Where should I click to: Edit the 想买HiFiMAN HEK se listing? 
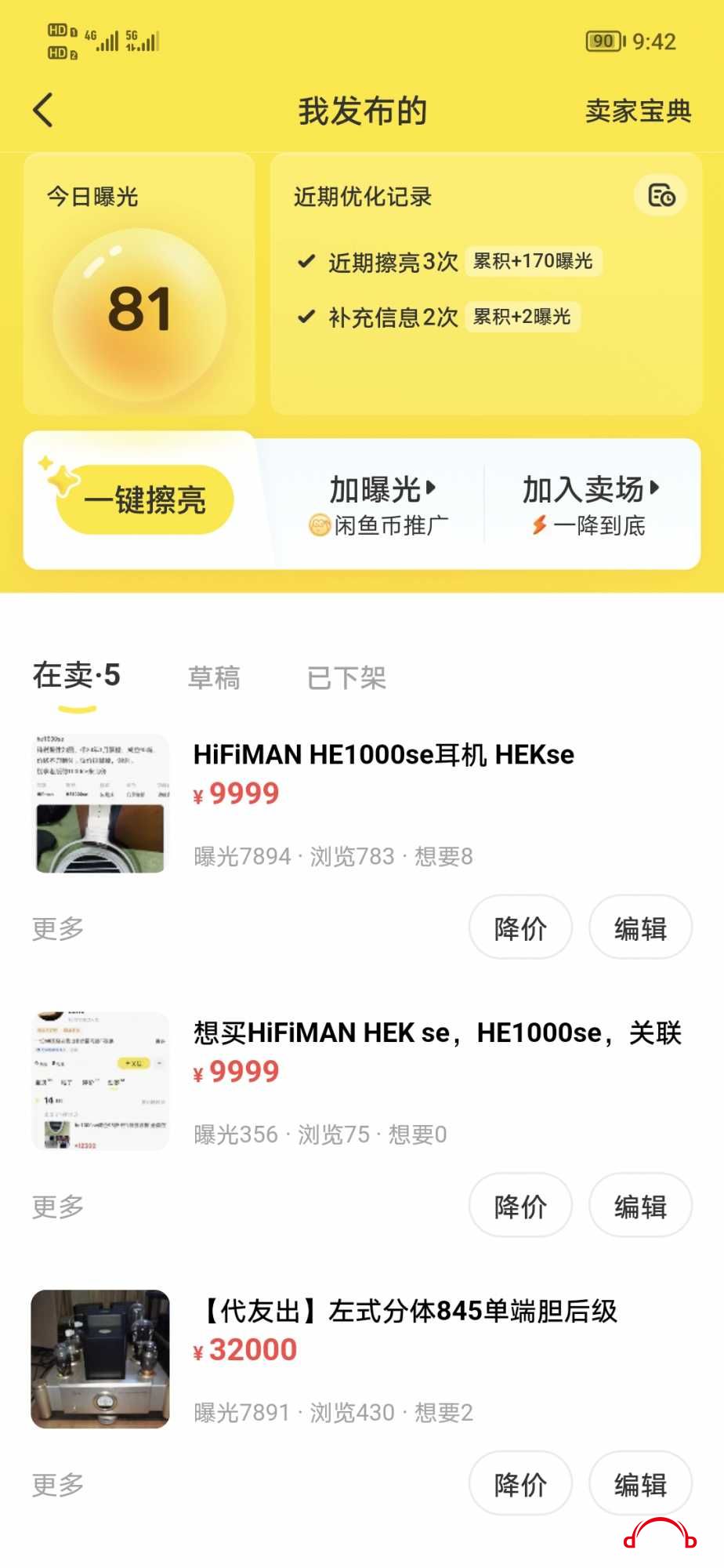[x=640, y=1206]
